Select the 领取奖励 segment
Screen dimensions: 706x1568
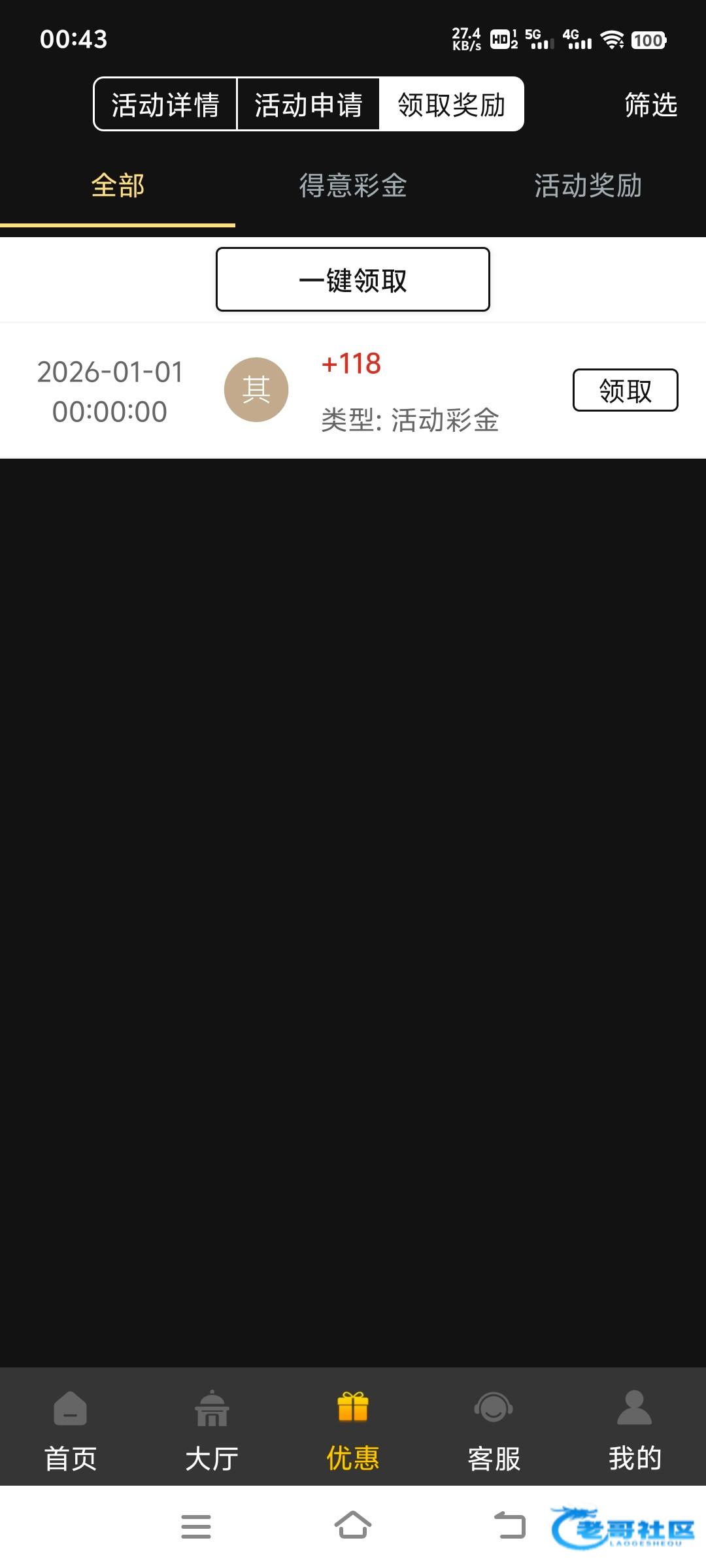pos(452,105)
